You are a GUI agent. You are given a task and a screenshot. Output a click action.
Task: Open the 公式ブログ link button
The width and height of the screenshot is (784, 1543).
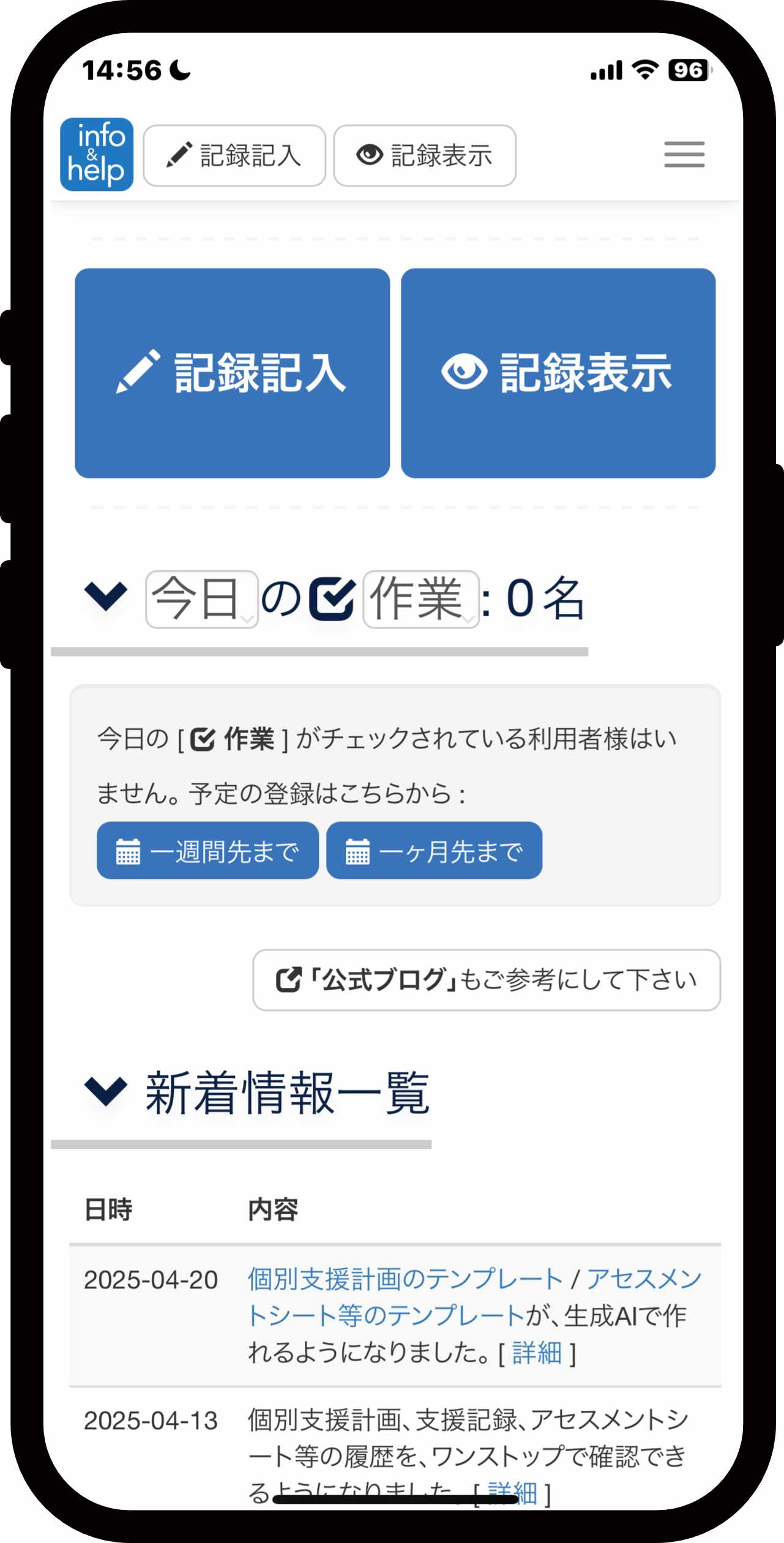(x=487, y=980)
